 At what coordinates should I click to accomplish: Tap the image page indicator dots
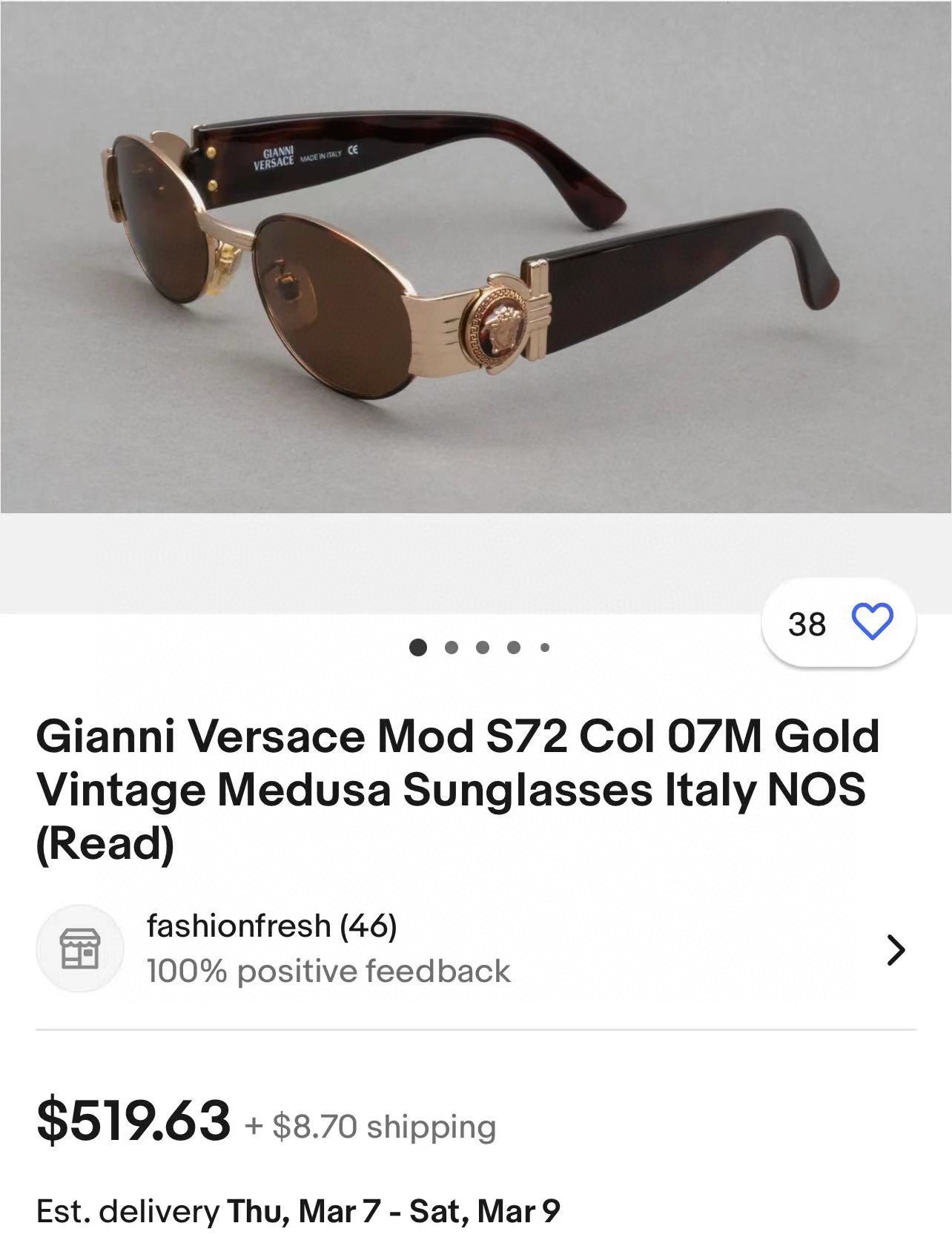click(479, 647)
